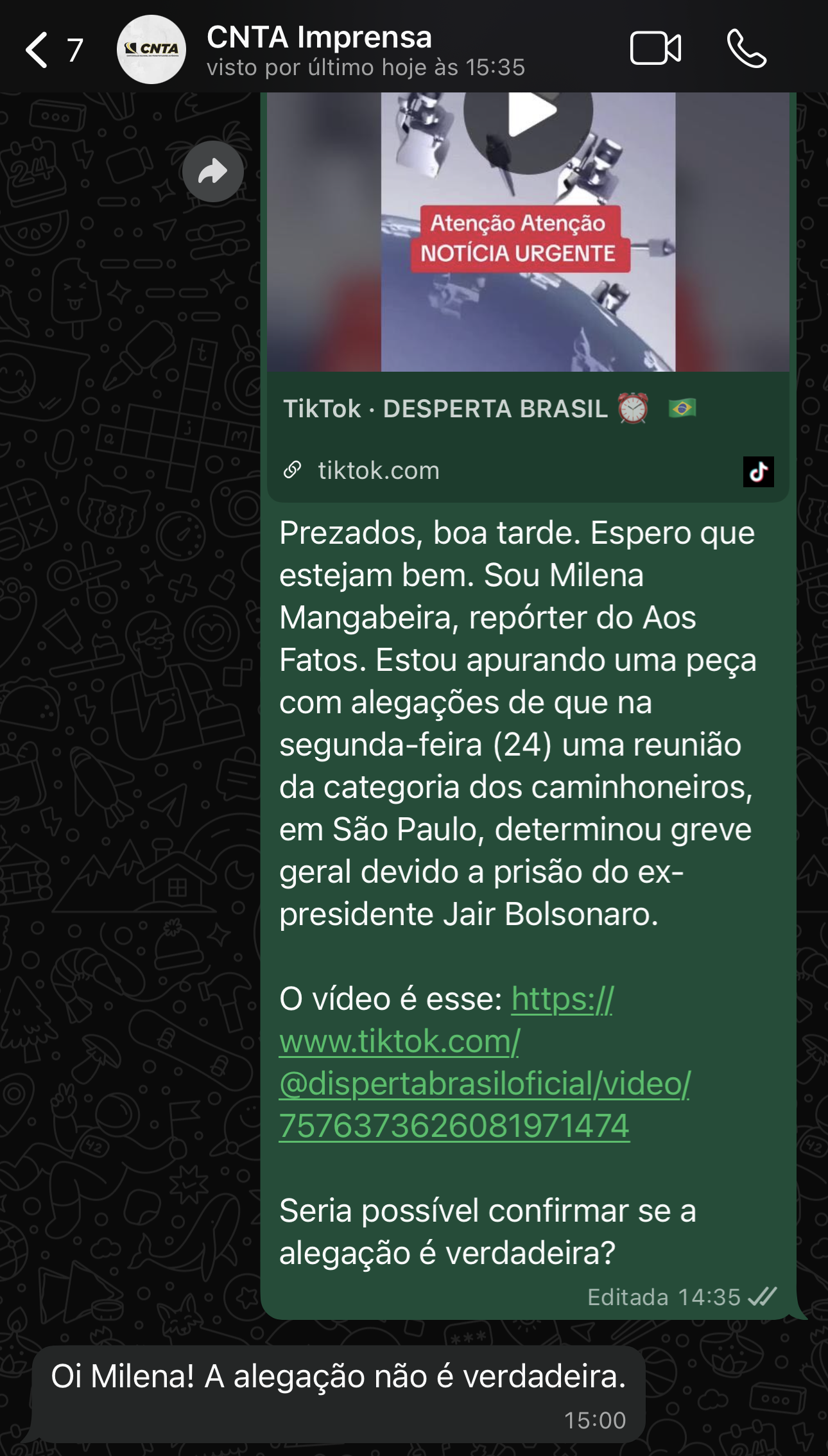
Task: Start a video call with CNTA Imprensa
Action: point(655,49)
